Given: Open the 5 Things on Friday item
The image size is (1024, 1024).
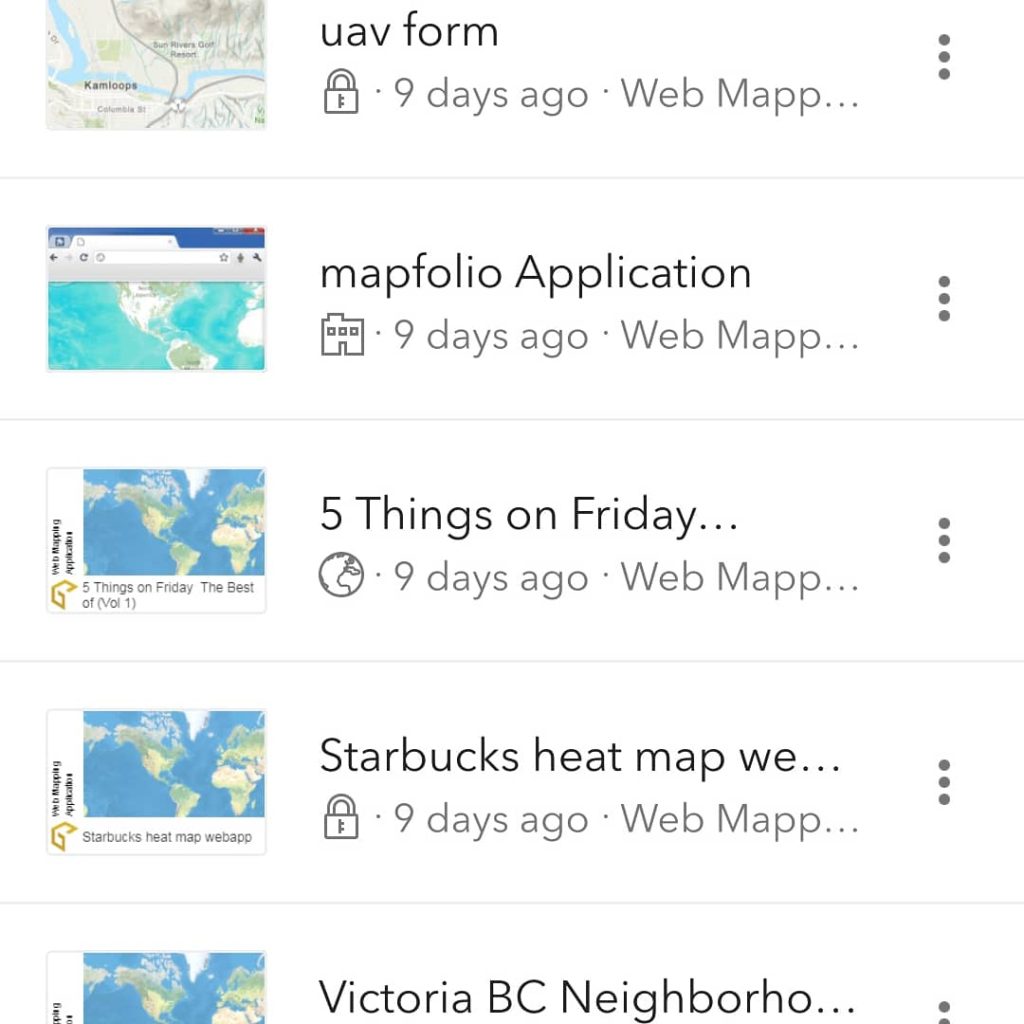Looking at the screenshot, I should coord(529,516).
